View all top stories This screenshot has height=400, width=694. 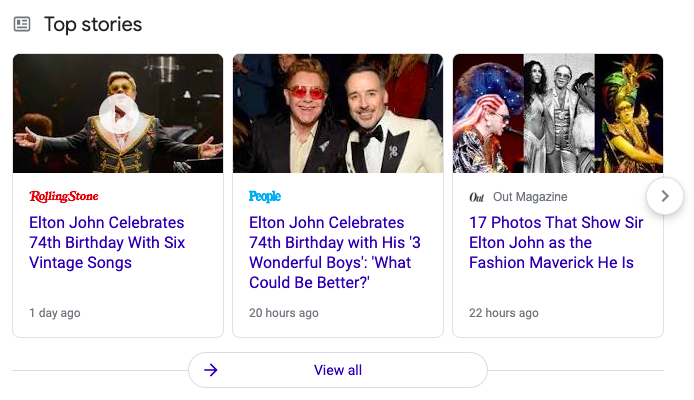tap(338, 370)
